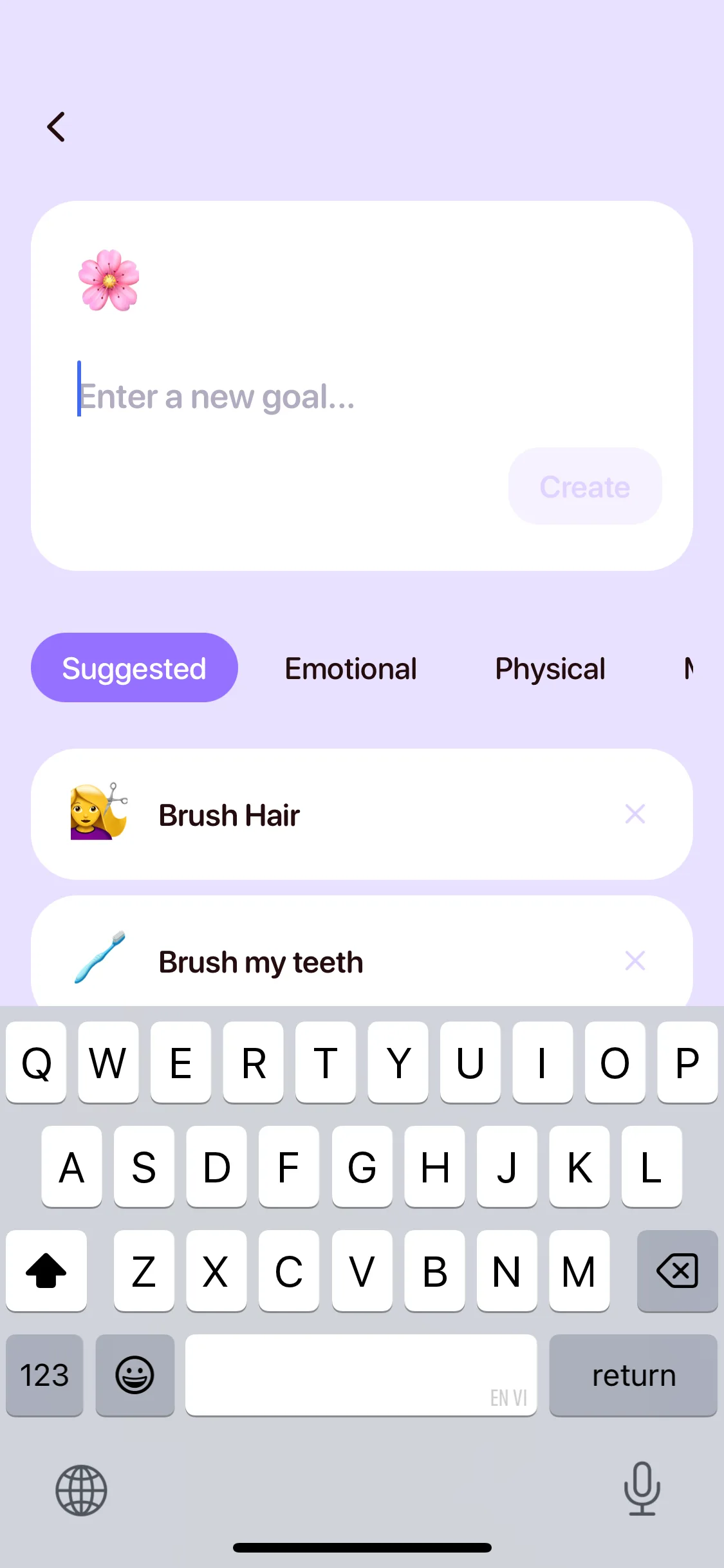The image size is (724, 1568).
Task: Switch to the Physical tab
Action: tap(550, 668)
